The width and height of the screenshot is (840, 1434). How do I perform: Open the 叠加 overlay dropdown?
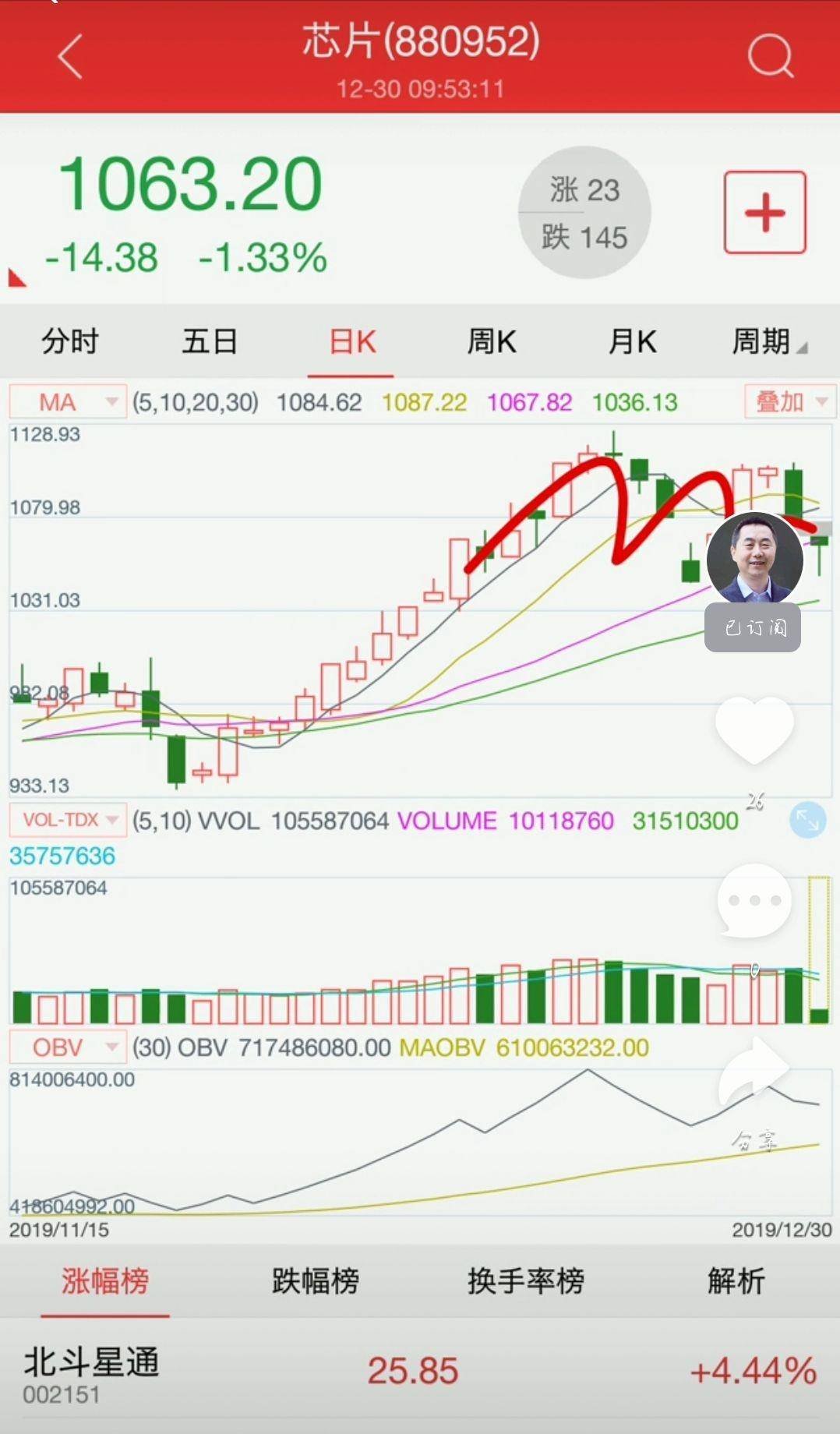click(788, 402)
